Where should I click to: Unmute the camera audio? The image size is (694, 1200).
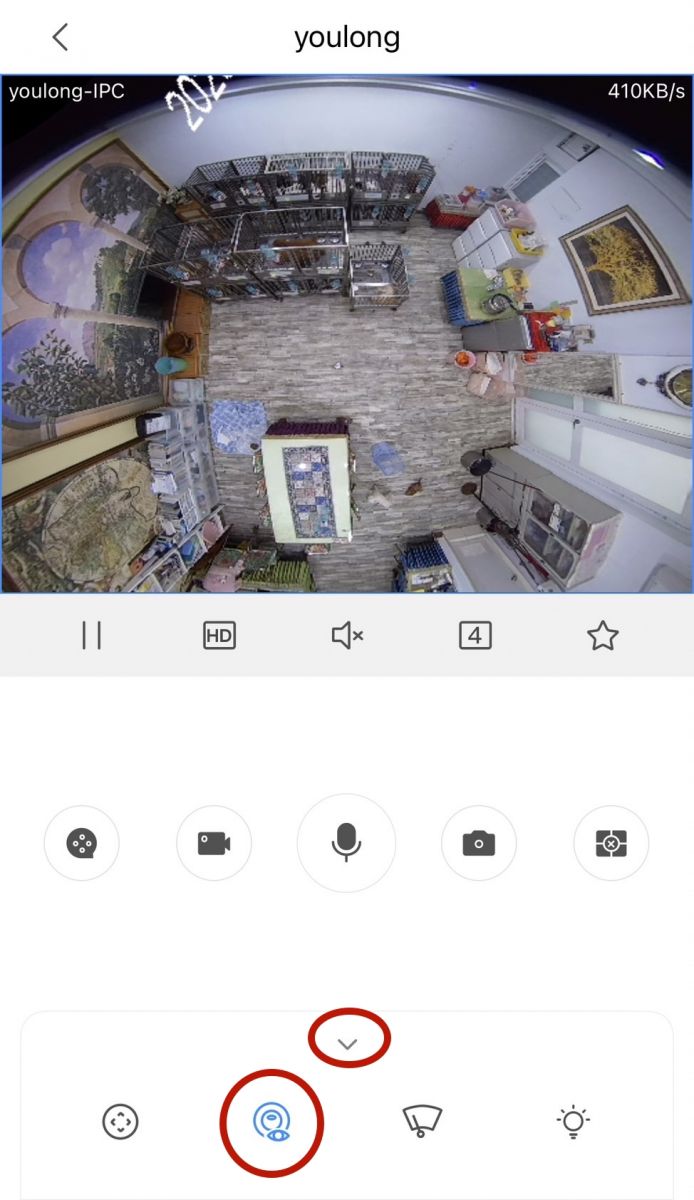(x=347, y=635)
